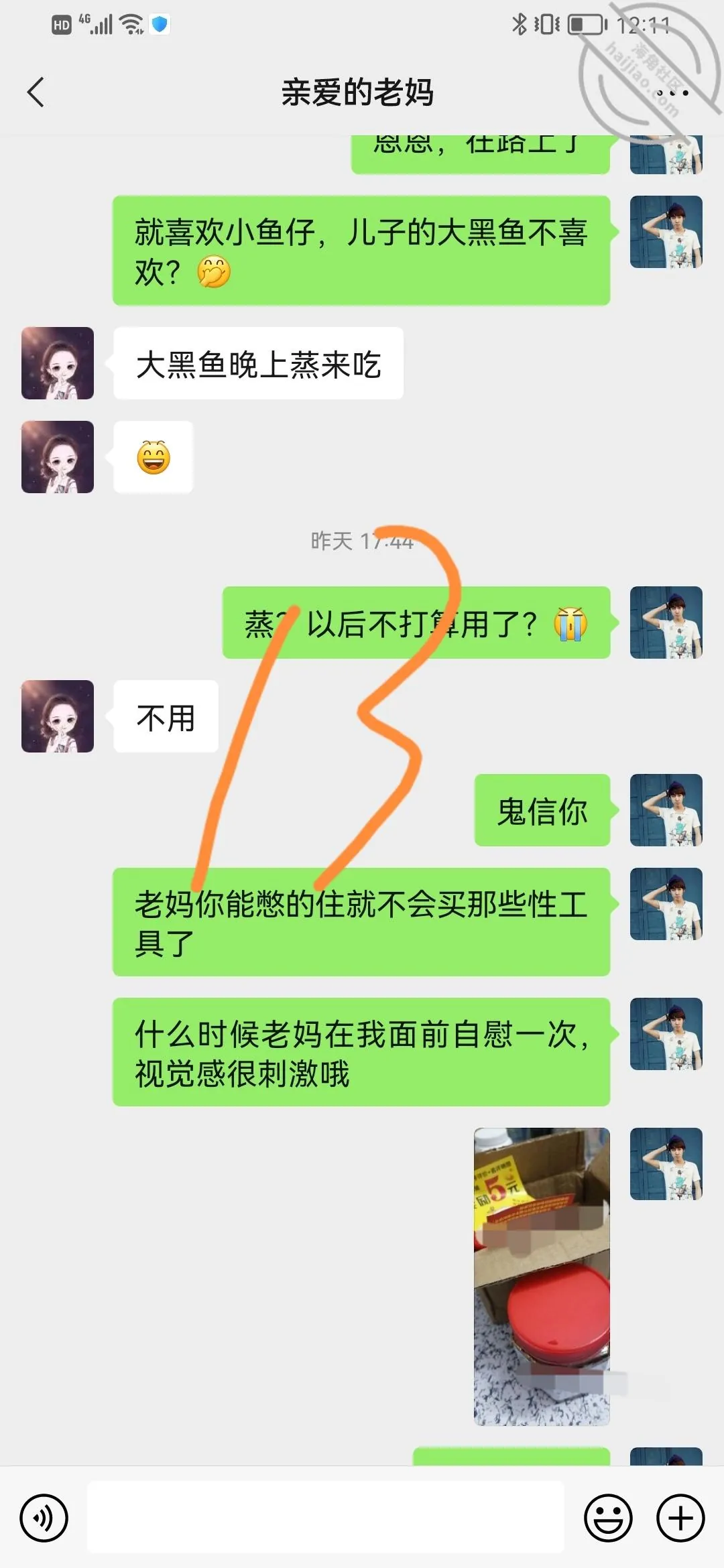Focus the message text field

(x=326, y=1517)
